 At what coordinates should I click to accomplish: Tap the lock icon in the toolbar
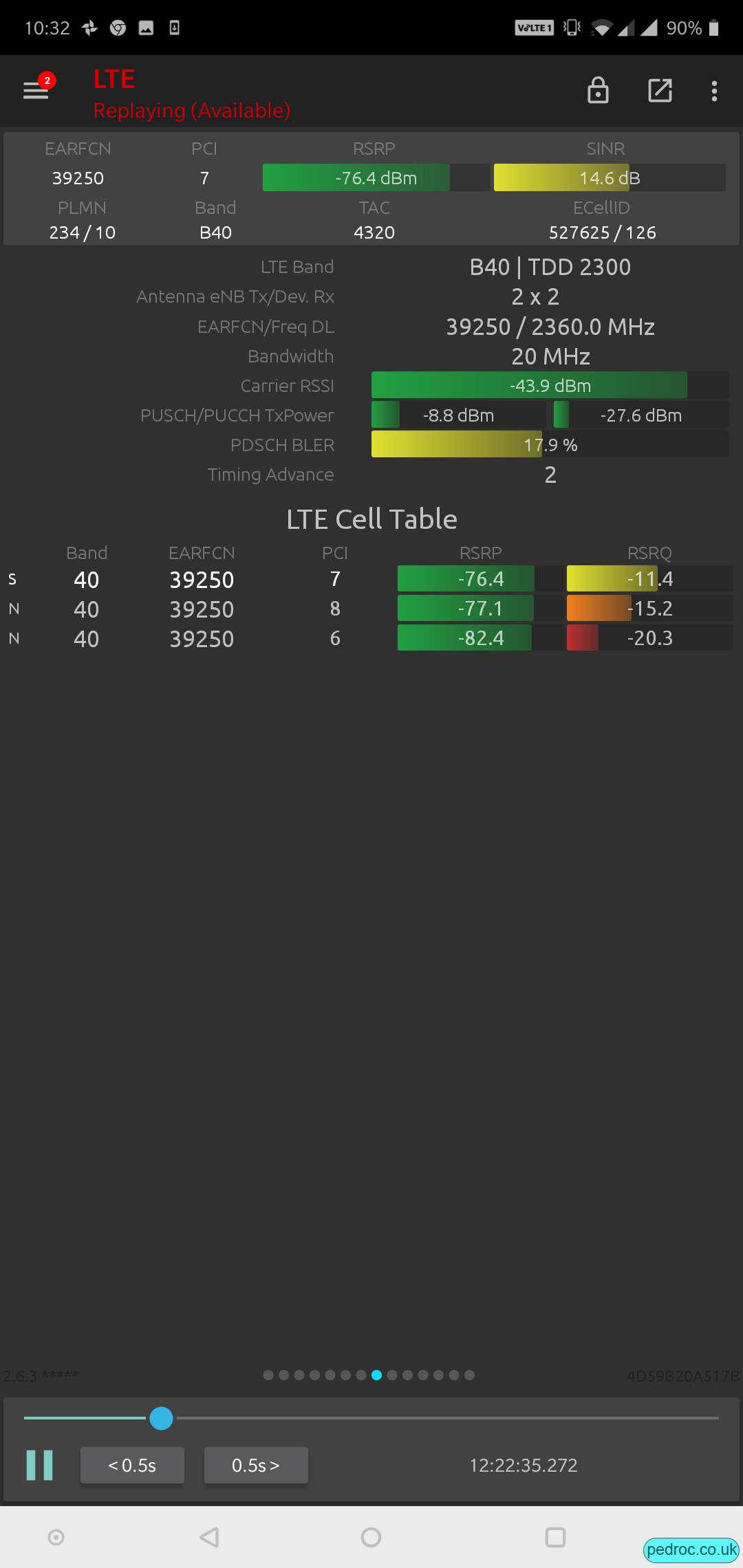point(598,90)
